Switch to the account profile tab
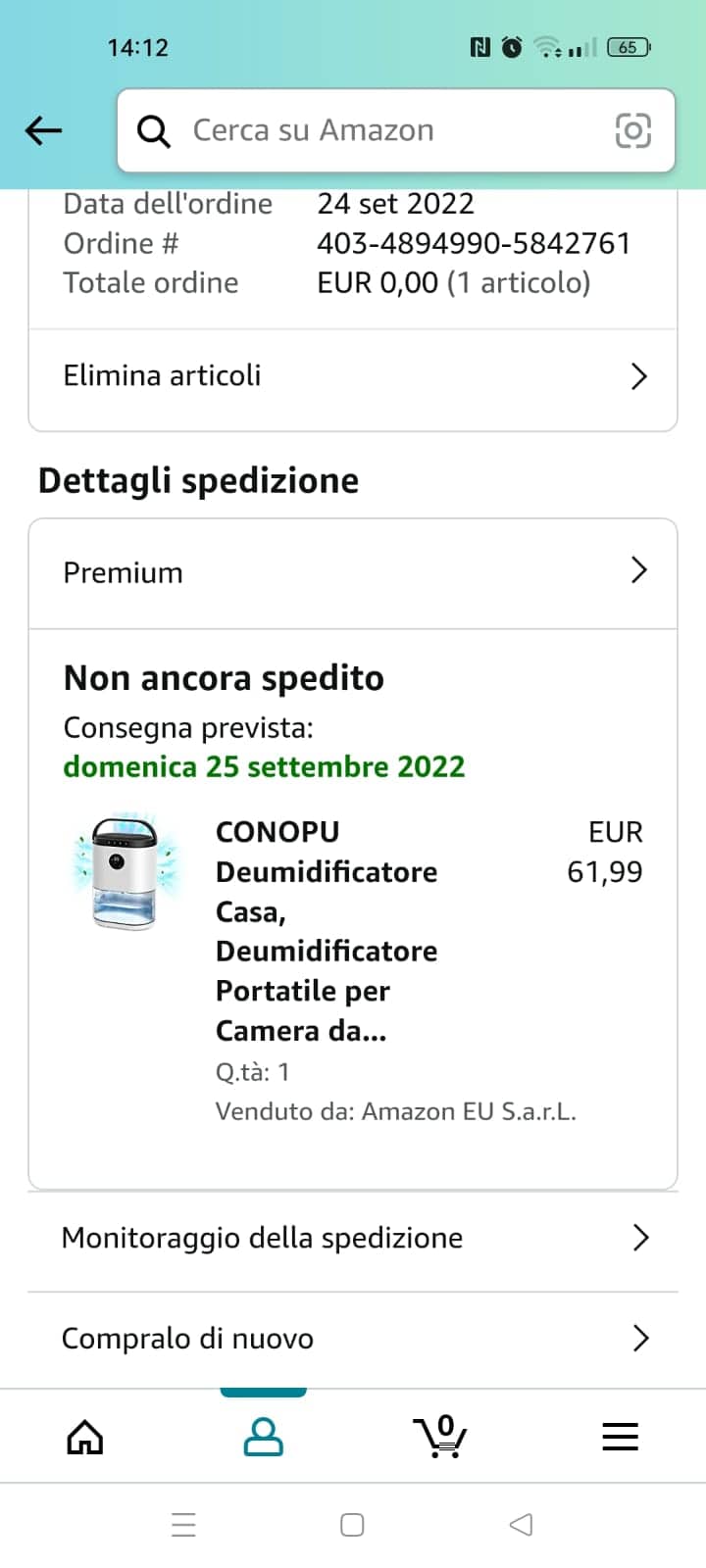The width and height of the screenshot is (706, 1568). coord(263,1438)
